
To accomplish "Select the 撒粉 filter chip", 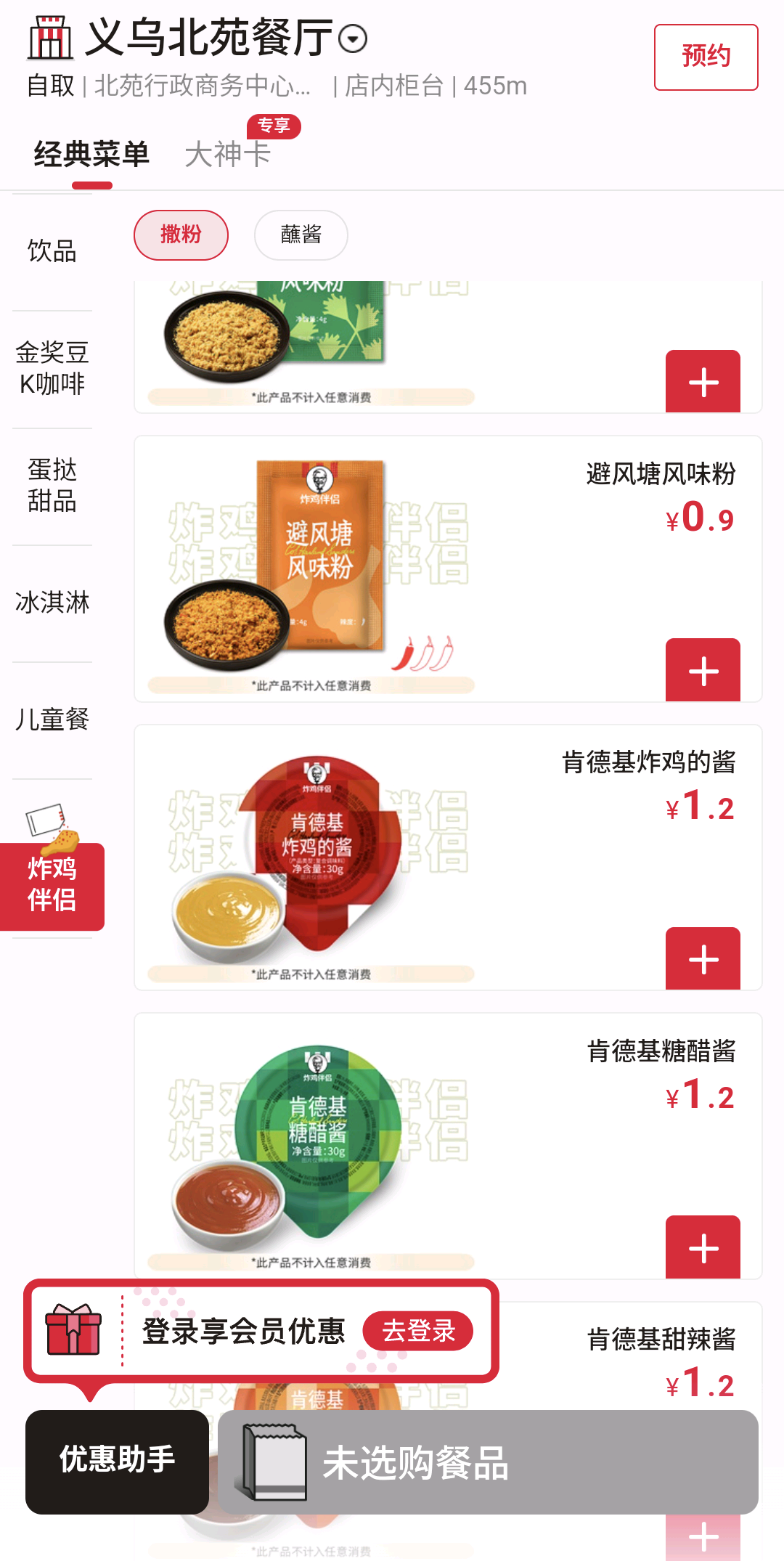I will pyautogui.click(x=181, y=235).
